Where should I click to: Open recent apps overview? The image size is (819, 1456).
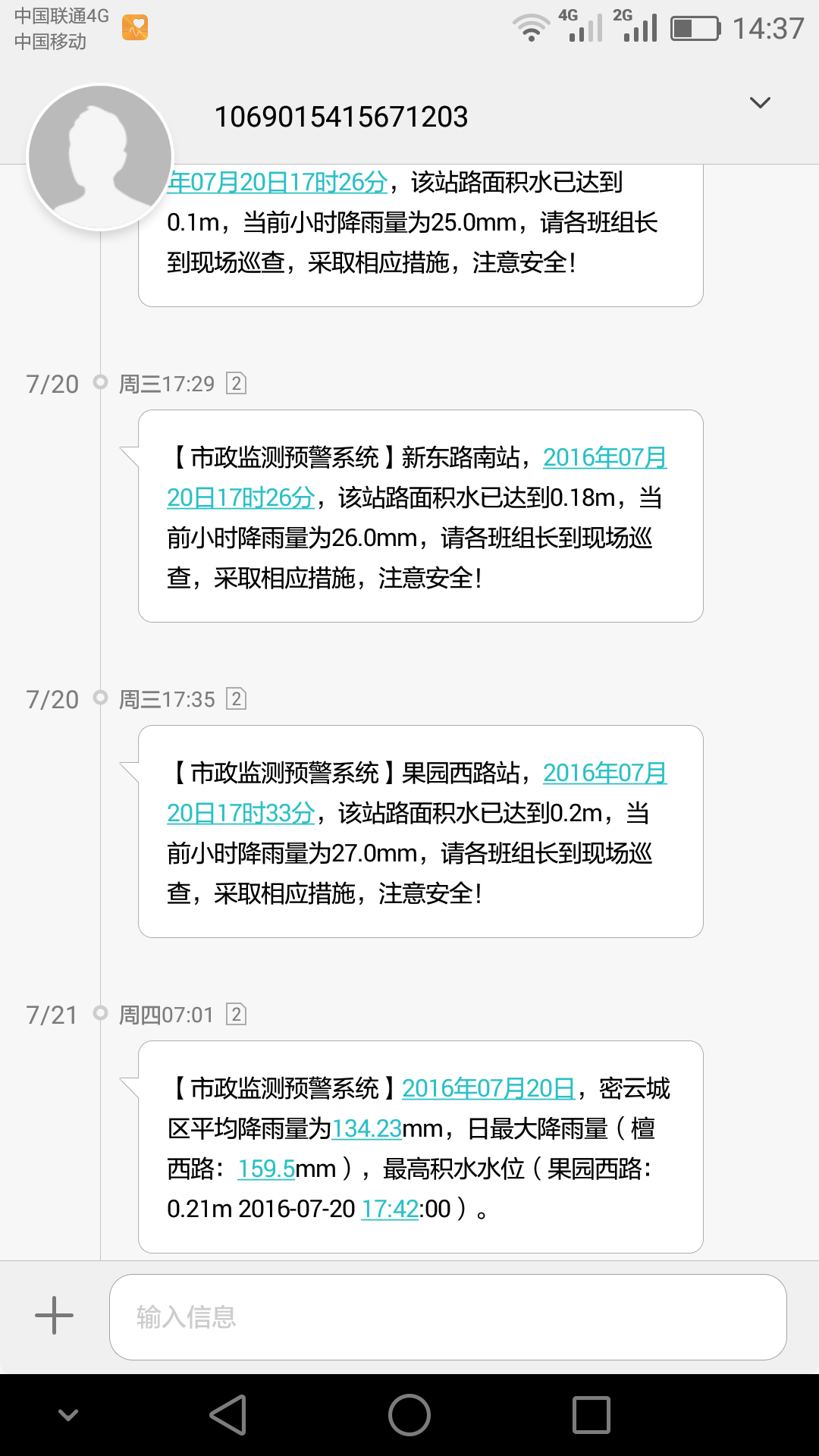point(591,1415)
